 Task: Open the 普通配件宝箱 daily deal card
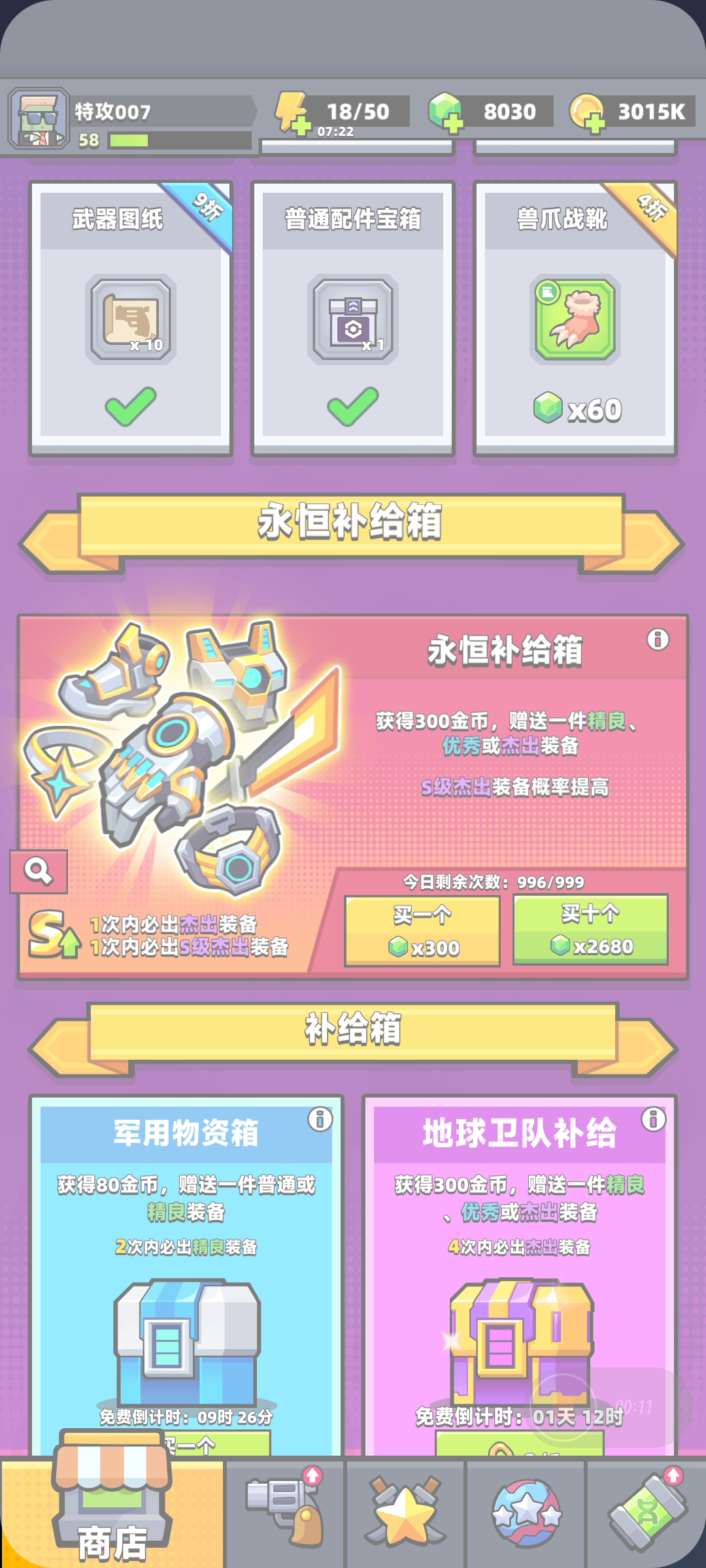click(353, 319)
